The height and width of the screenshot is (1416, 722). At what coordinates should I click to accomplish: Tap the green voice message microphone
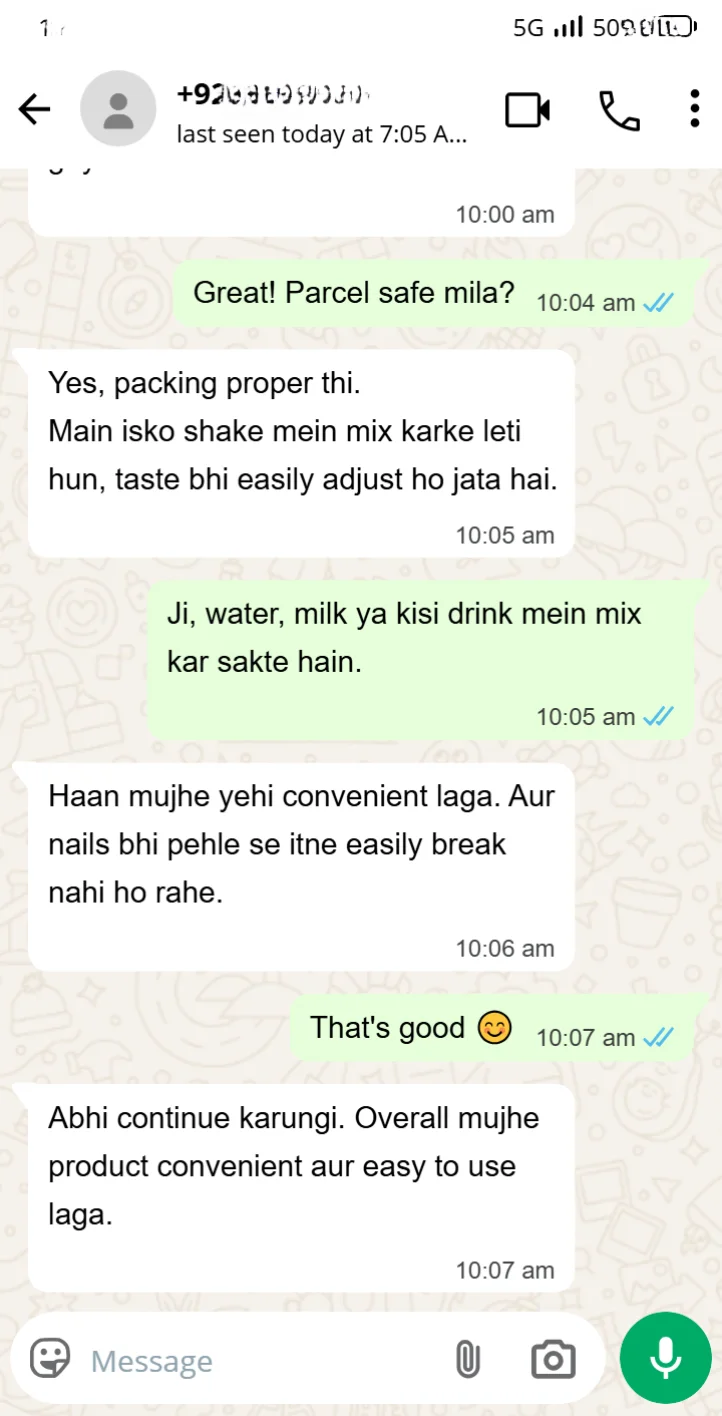click(665, 1358)
